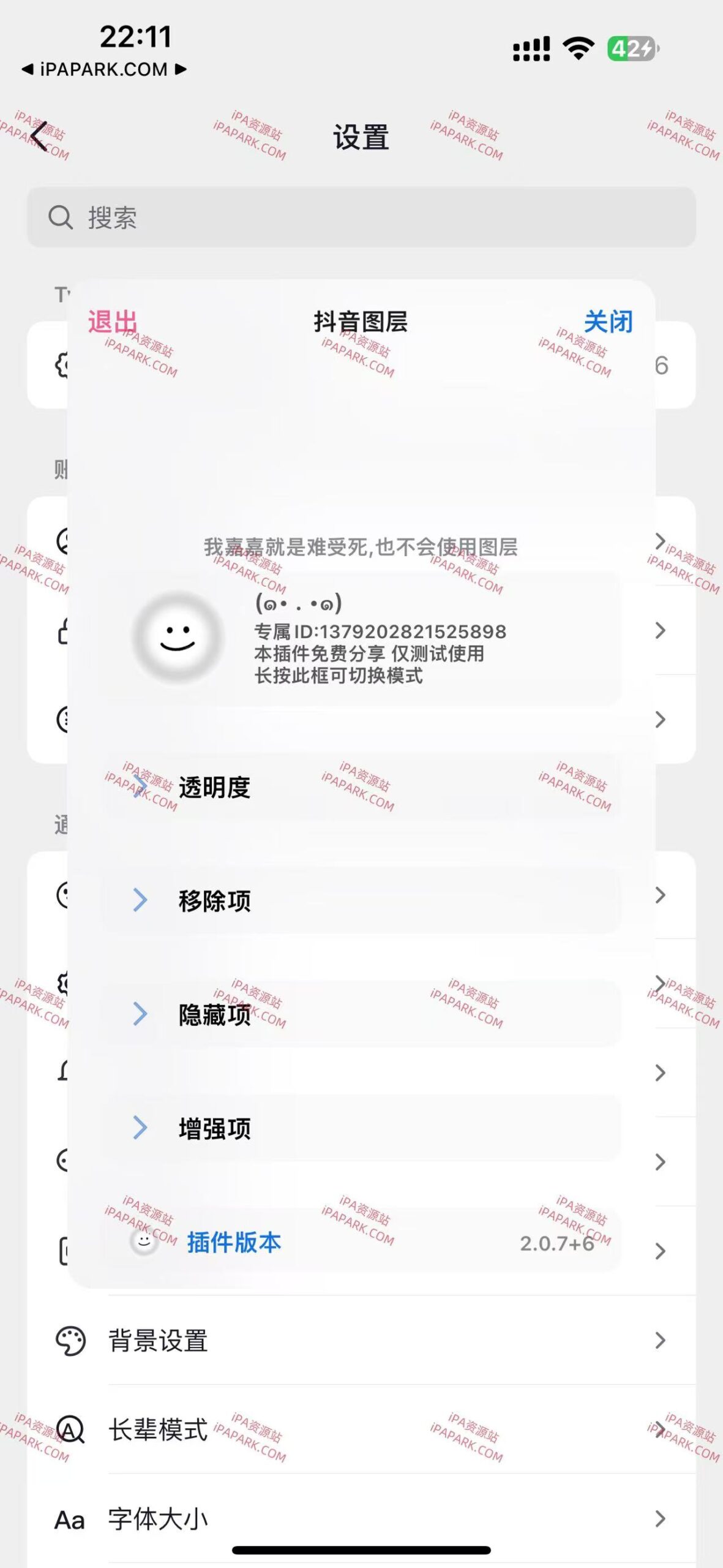Image resolution: width=723 pixels, height=1568 pixels.
Task: Tap 关闭 to close the 抖音图层 overlay
Action: [x=609, y=321]
